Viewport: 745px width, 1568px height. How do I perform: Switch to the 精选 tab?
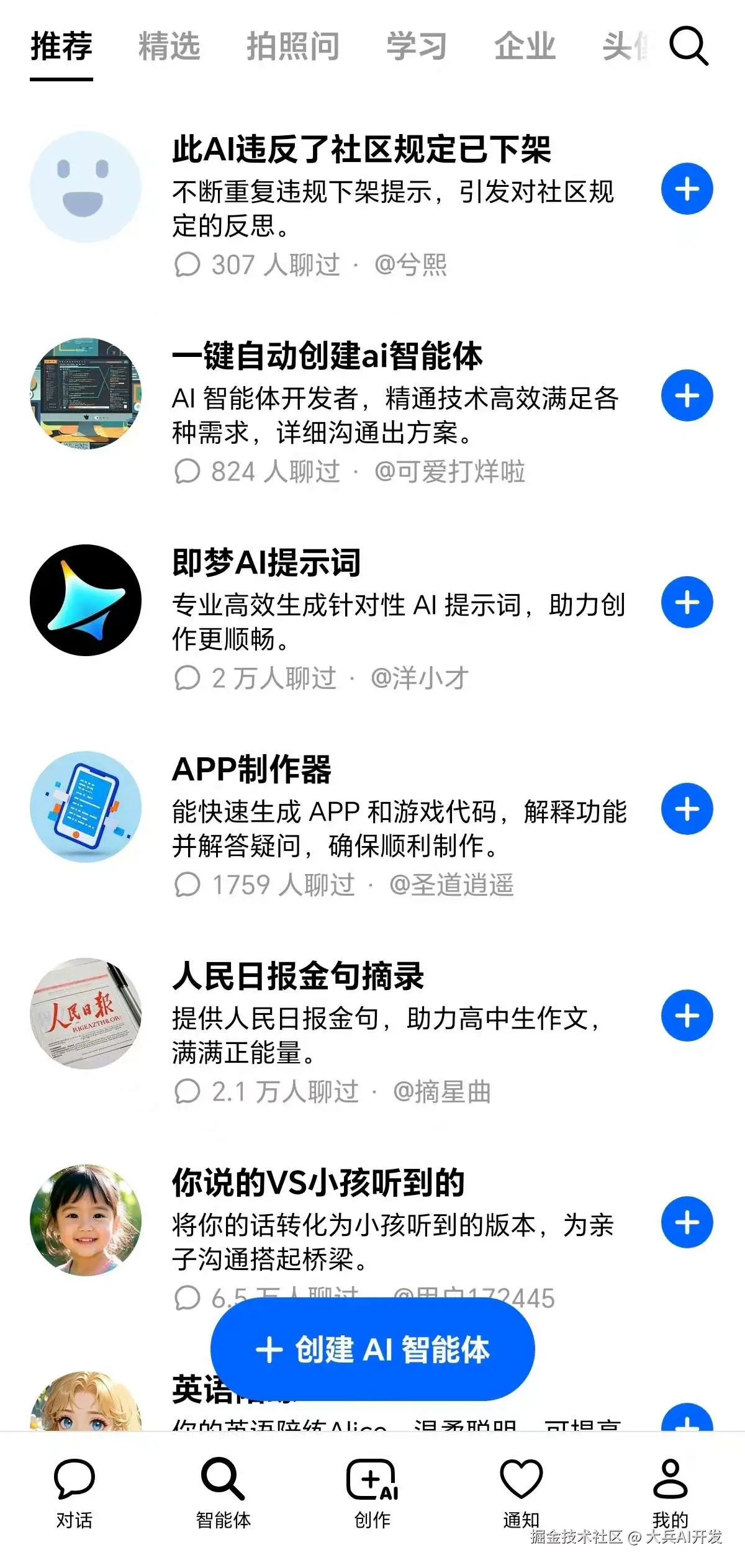point(169,47)
